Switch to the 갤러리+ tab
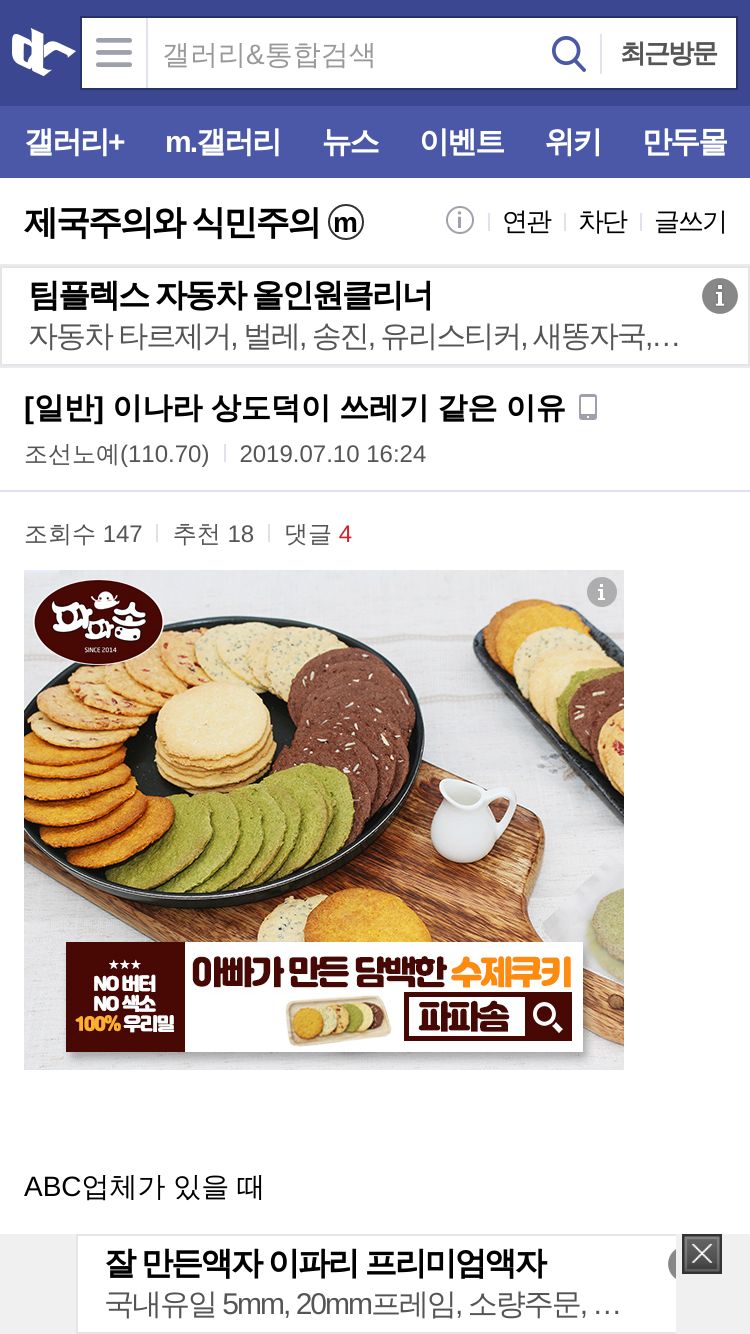The width and height of the screenshot is (750, 1334). click(75, 142)
